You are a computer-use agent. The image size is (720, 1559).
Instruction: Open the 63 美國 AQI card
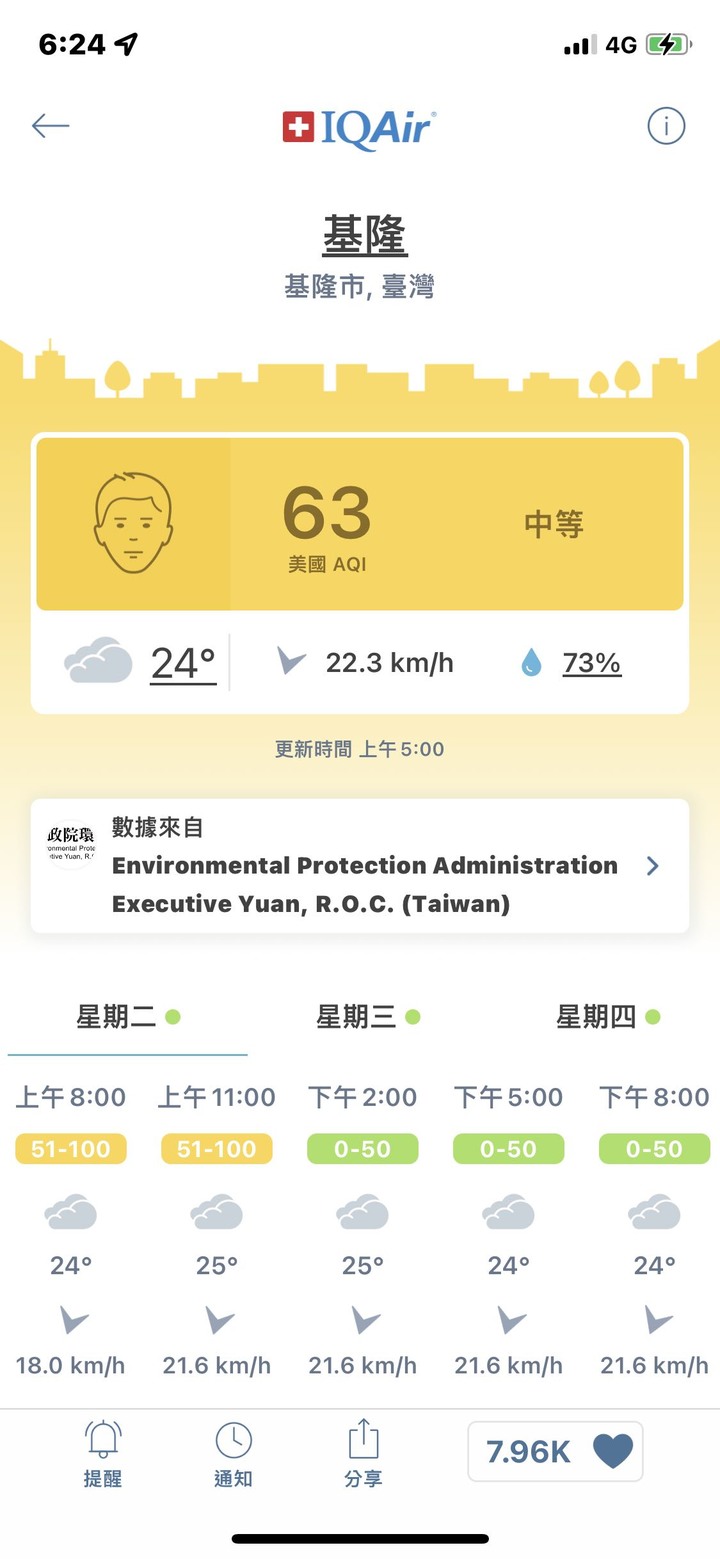360,524
